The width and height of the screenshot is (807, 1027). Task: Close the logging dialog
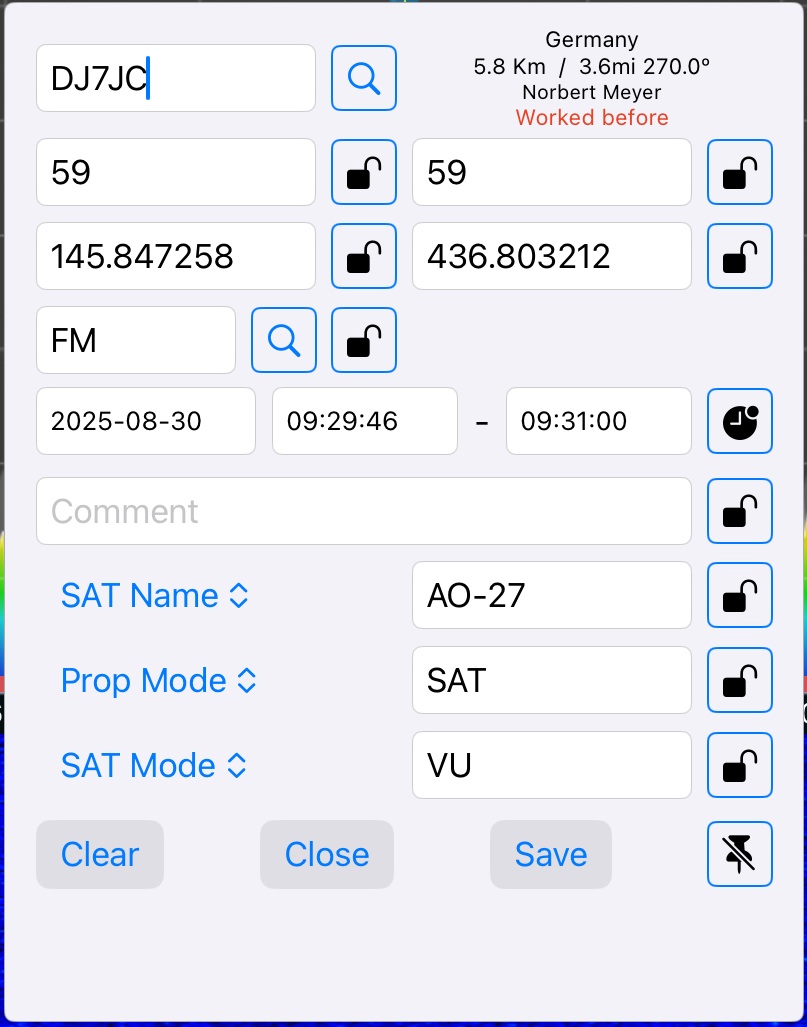327,854
